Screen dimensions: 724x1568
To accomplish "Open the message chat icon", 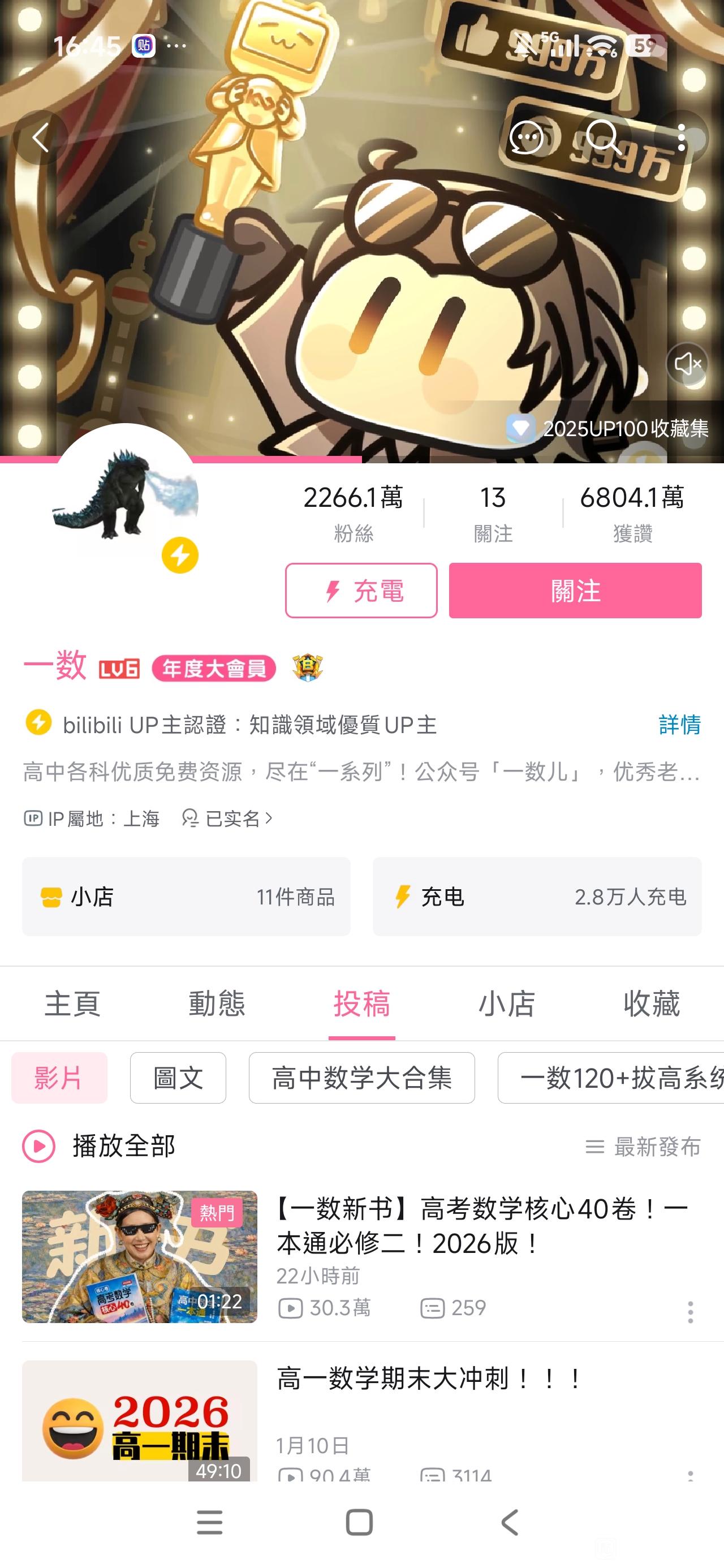I will [x=527, y=138].
